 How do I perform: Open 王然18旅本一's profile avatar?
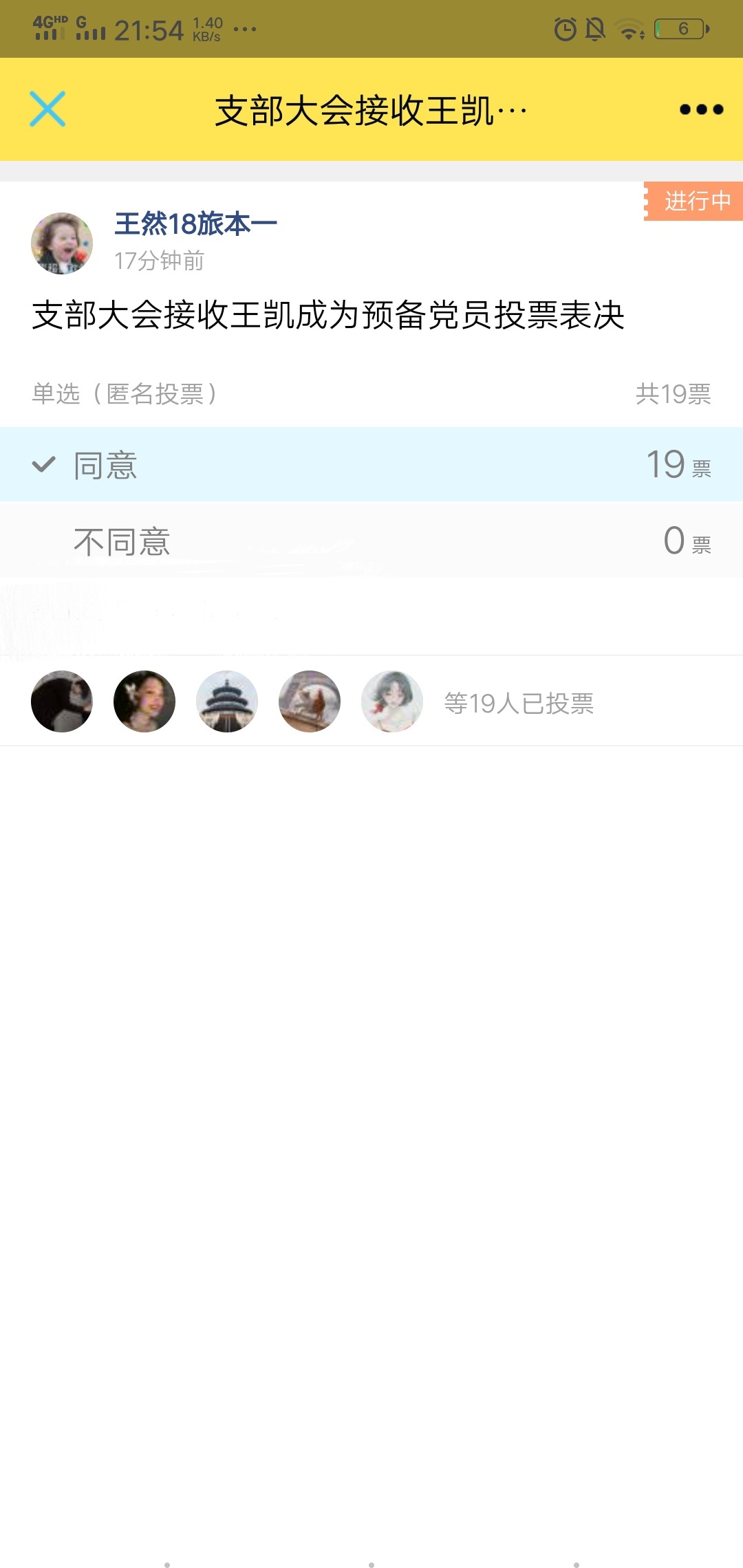click(62, 243)
